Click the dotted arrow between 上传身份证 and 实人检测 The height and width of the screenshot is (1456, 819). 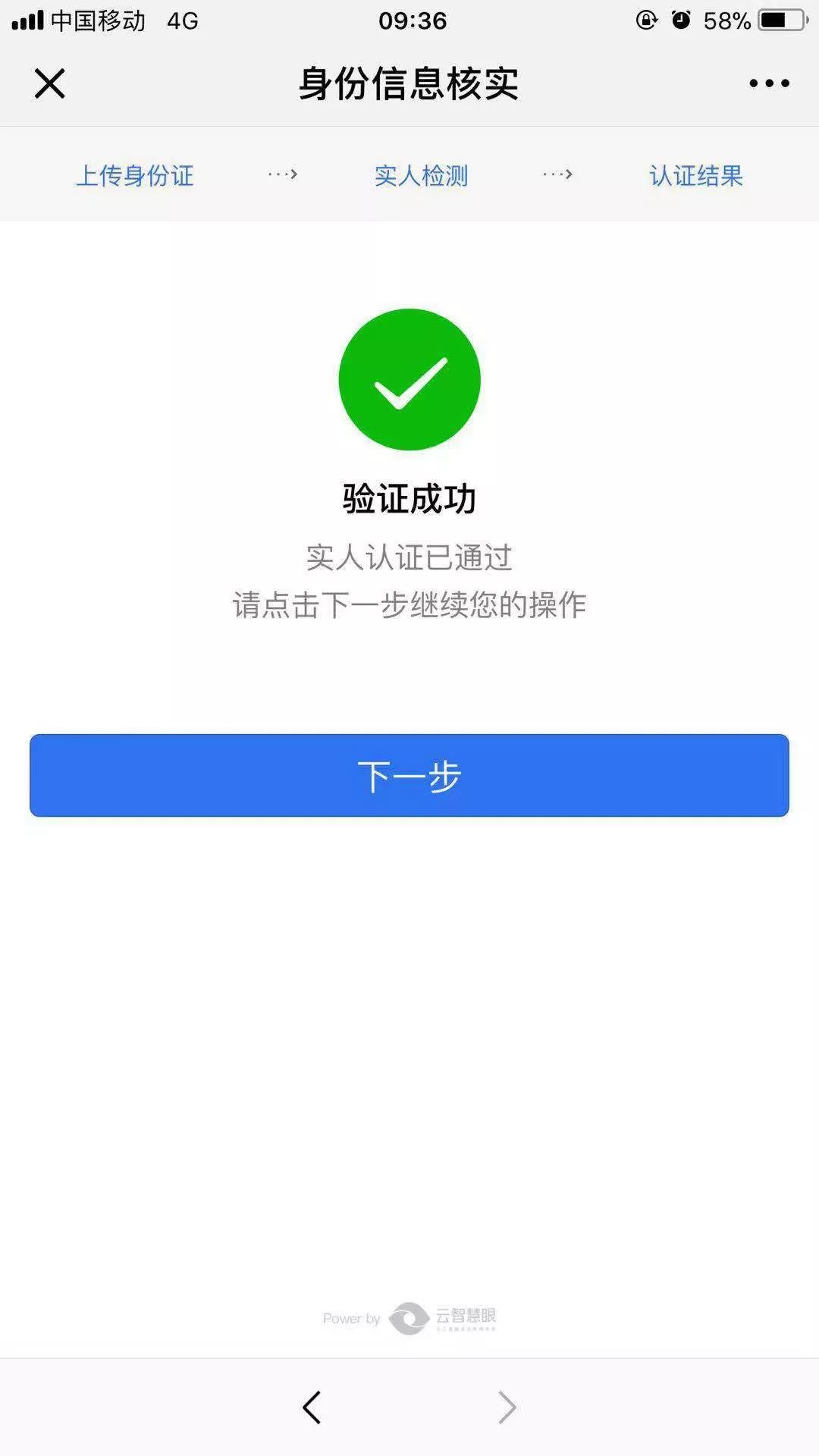point(282,175)
